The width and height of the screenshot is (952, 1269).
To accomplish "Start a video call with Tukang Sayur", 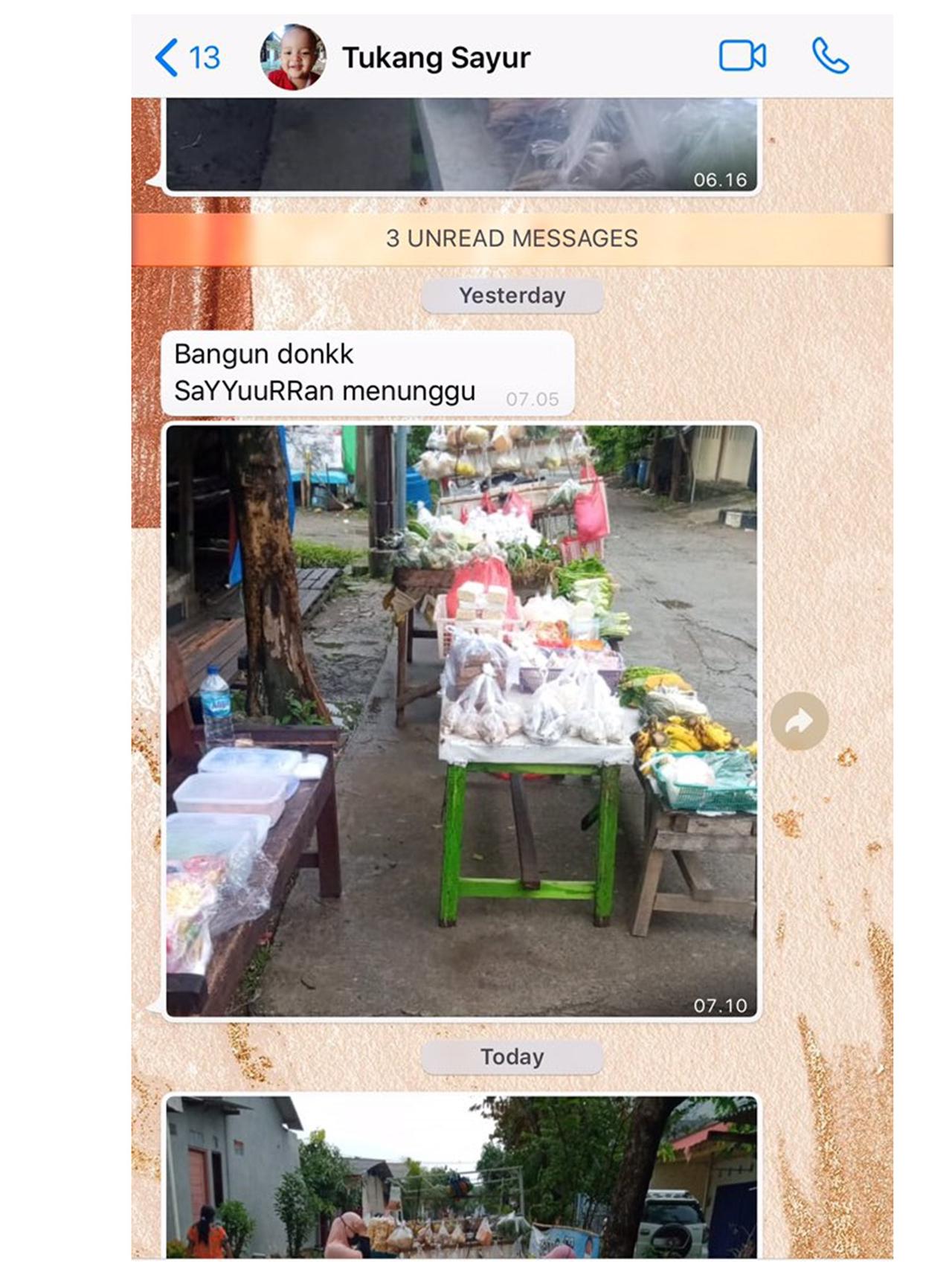I will (742, 57).
